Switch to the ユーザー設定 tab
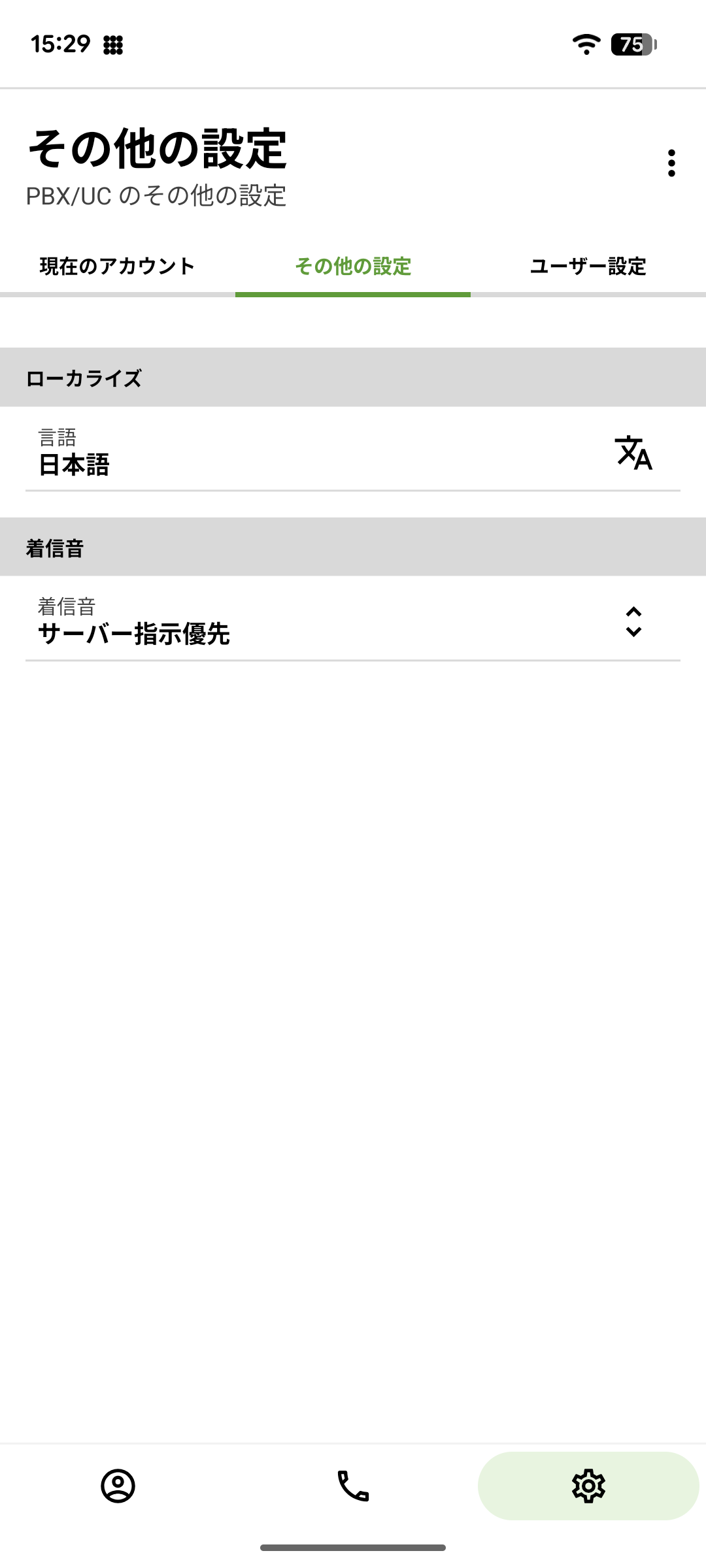 (588, 267)
